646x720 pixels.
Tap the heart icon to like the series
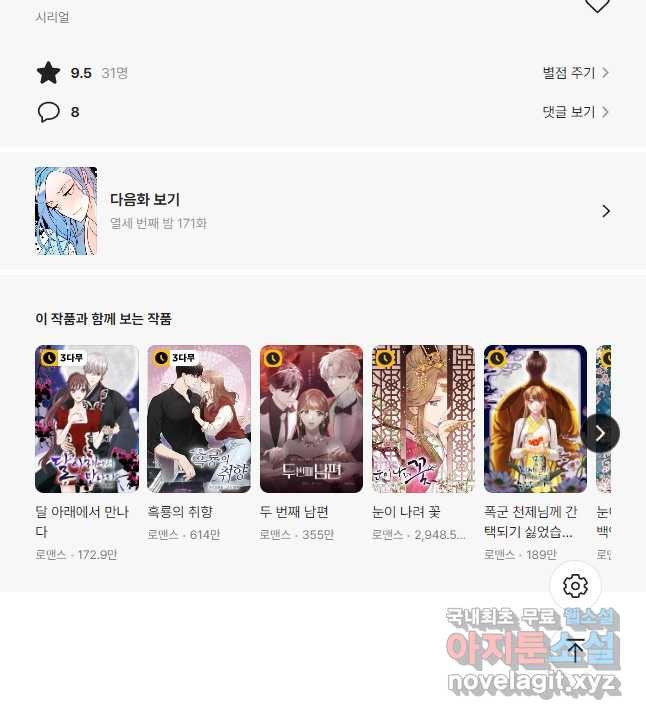(597, 6)
